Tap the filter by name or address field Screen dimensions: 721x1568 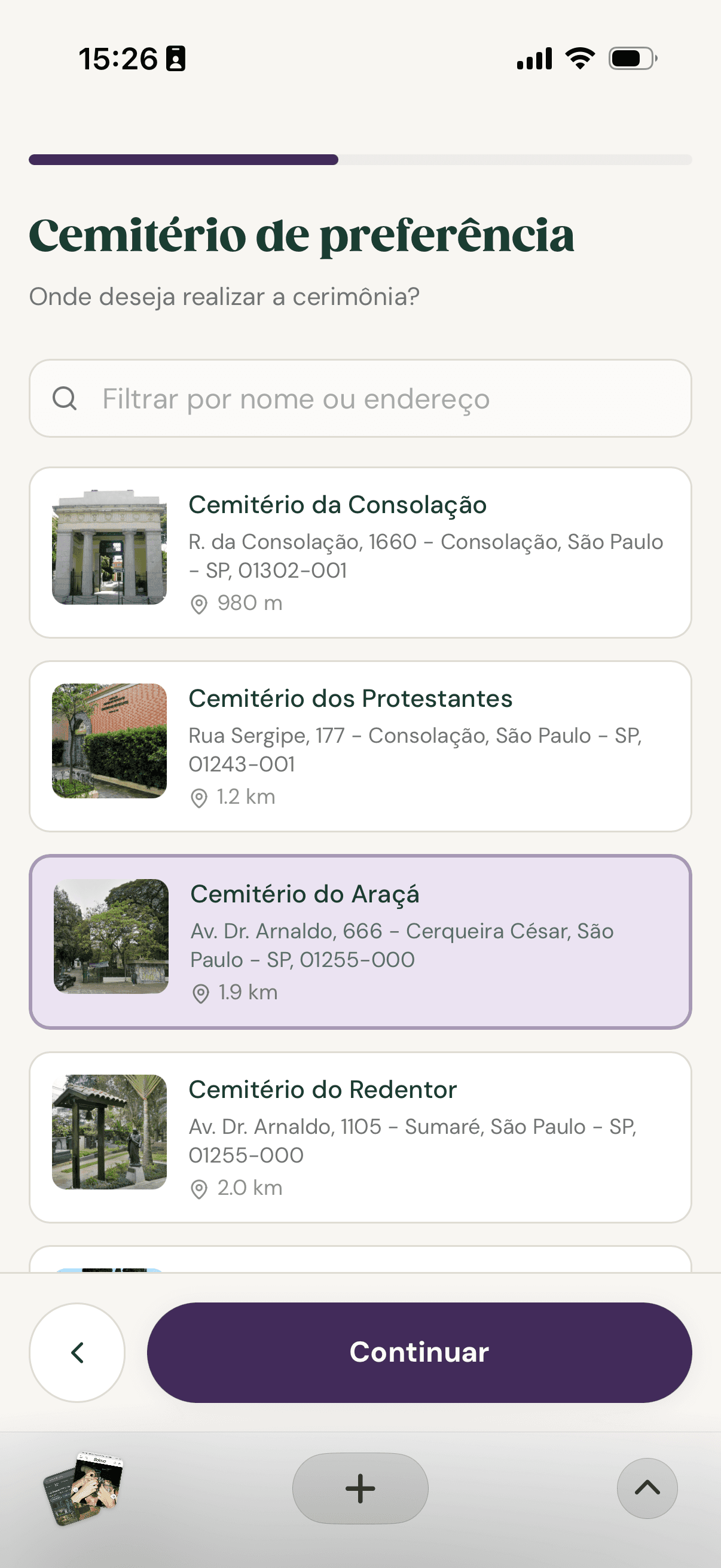360,399
